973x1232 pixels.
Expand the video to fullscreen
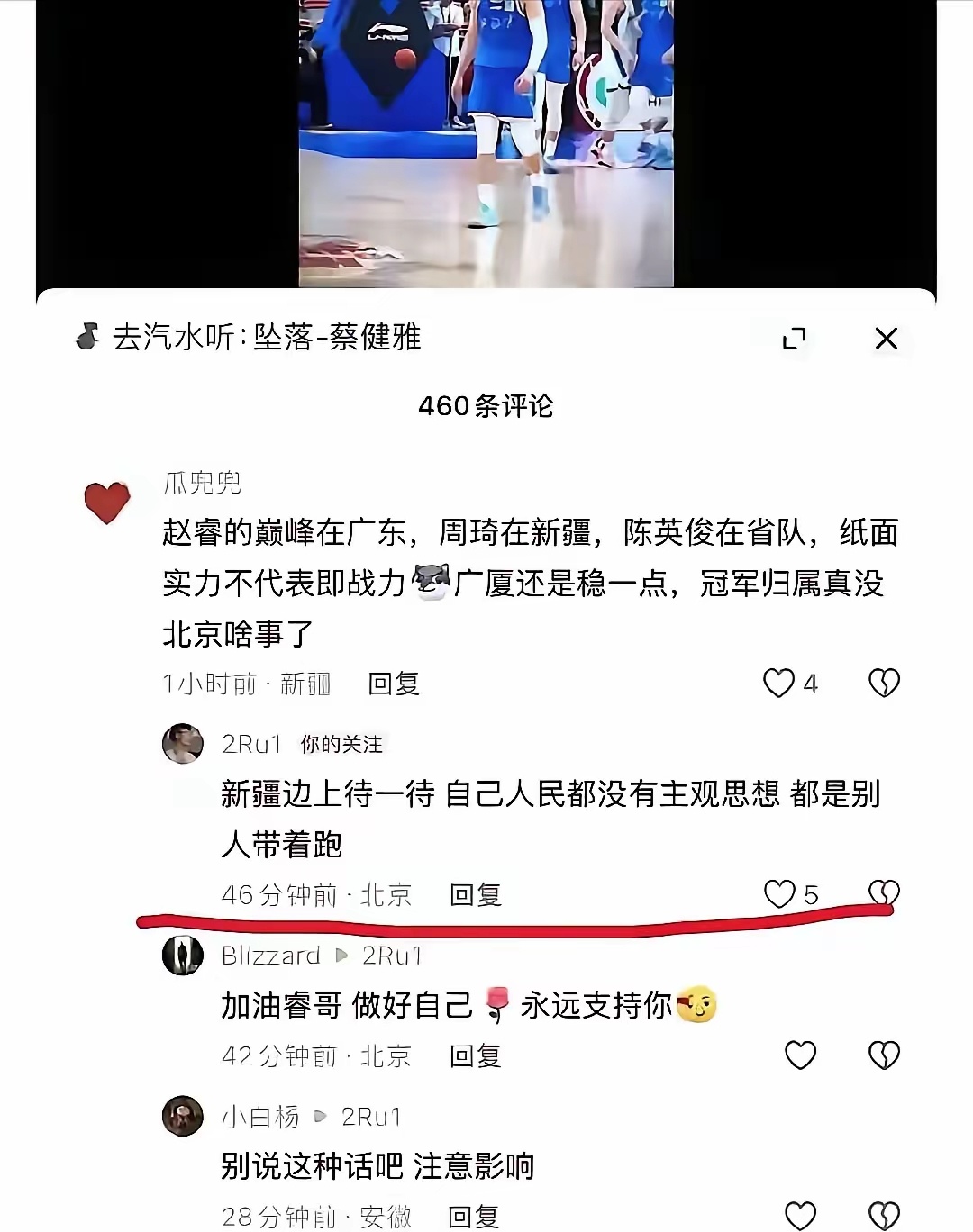[792, 340]
